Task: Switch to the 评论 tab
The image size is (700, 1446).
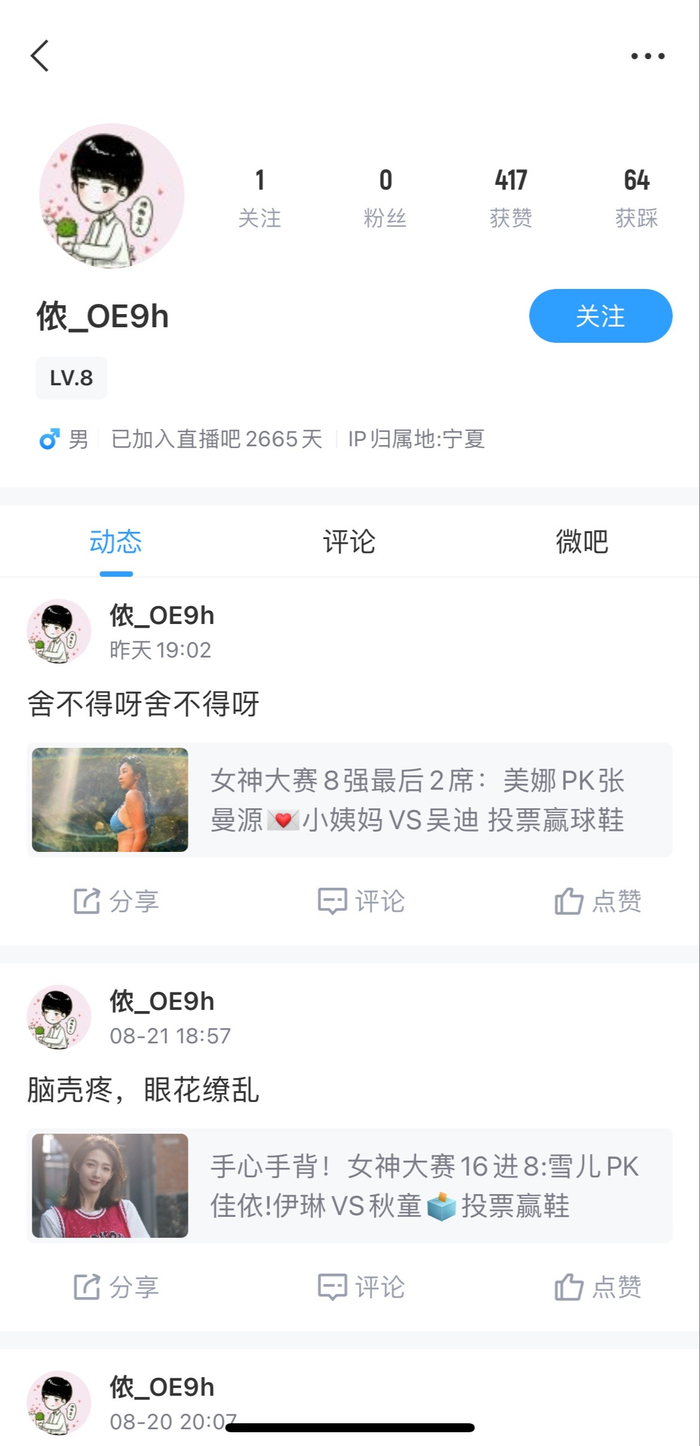Action: coord(349,542)
